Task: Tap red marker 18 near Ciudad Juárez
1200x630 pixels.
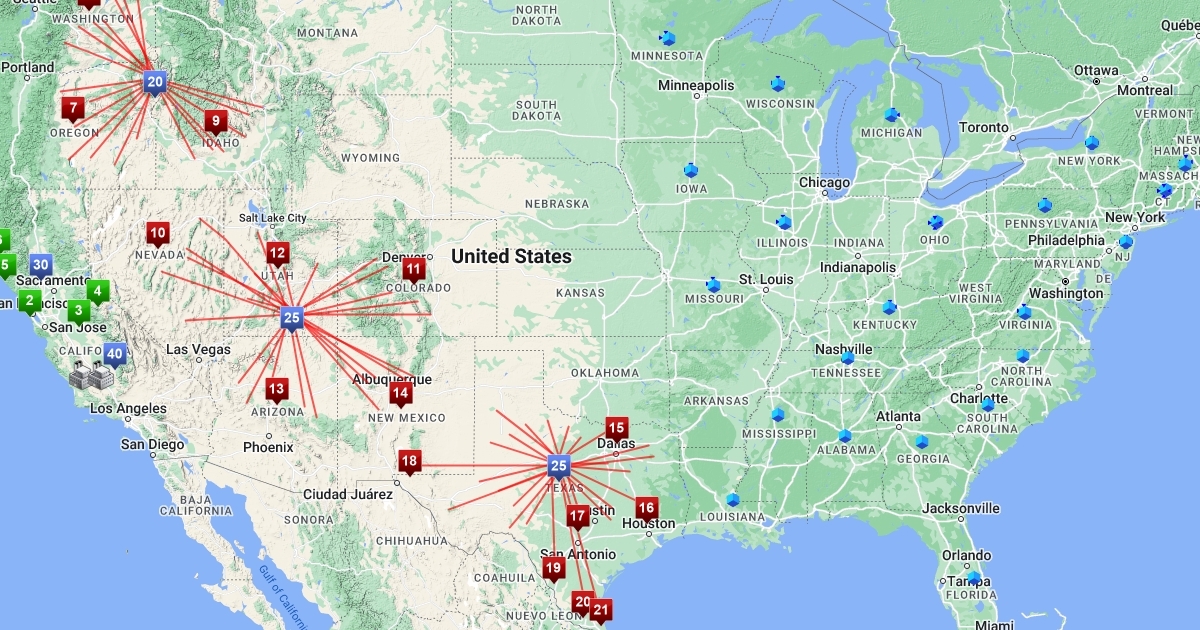Action: point(409,463)
